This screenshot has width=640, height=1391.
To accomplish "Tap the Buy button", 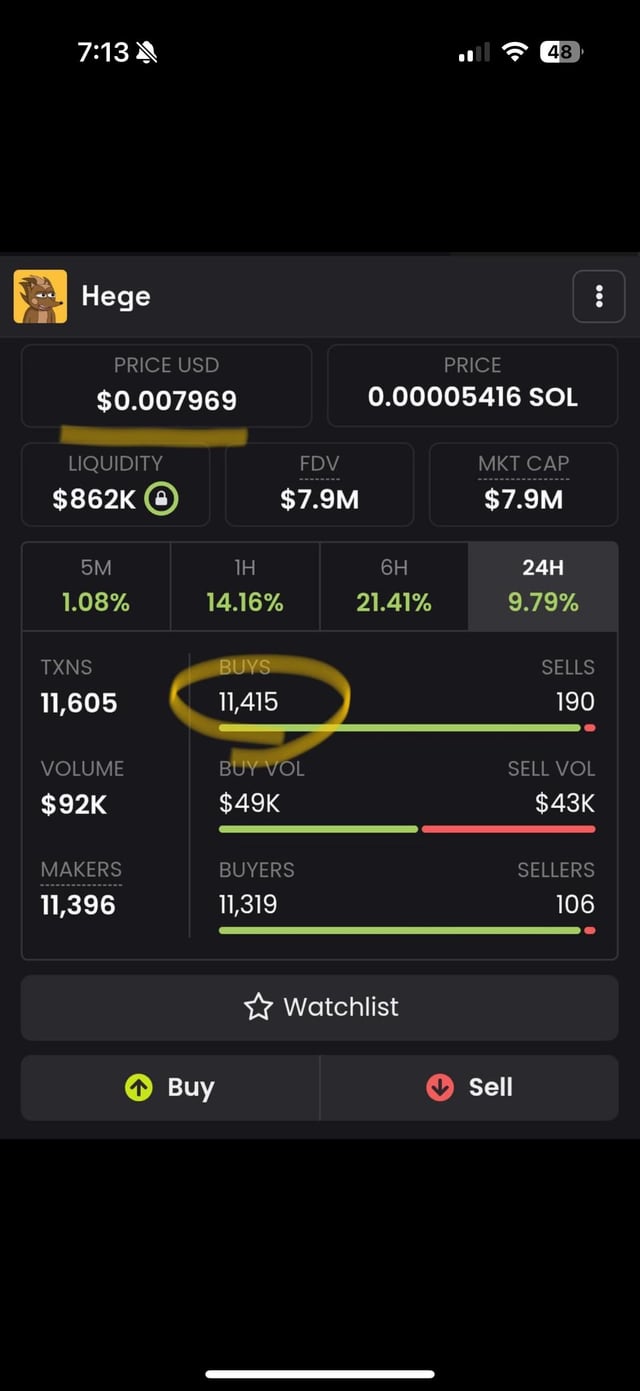I will (x=170, y=1087).
